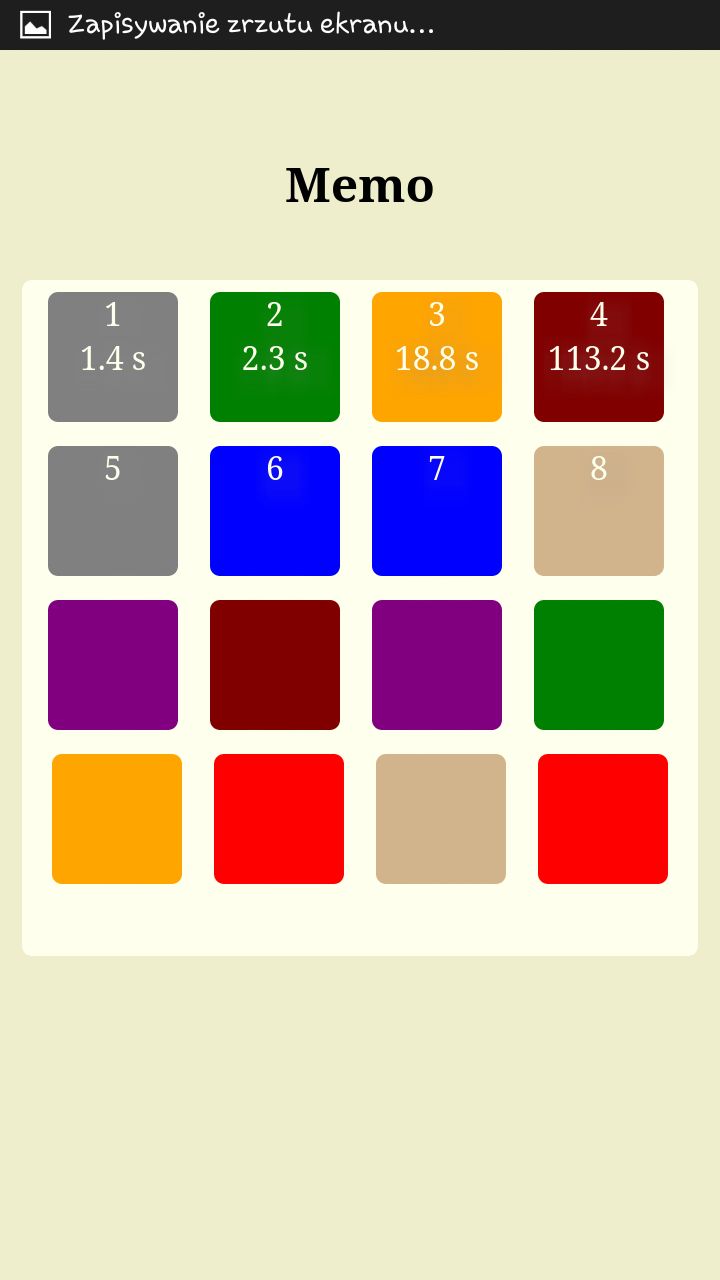This screenshot has height=1280, width=720.
Task: Tap the orange tile showing 18.8 s
Action: (437, 357)
